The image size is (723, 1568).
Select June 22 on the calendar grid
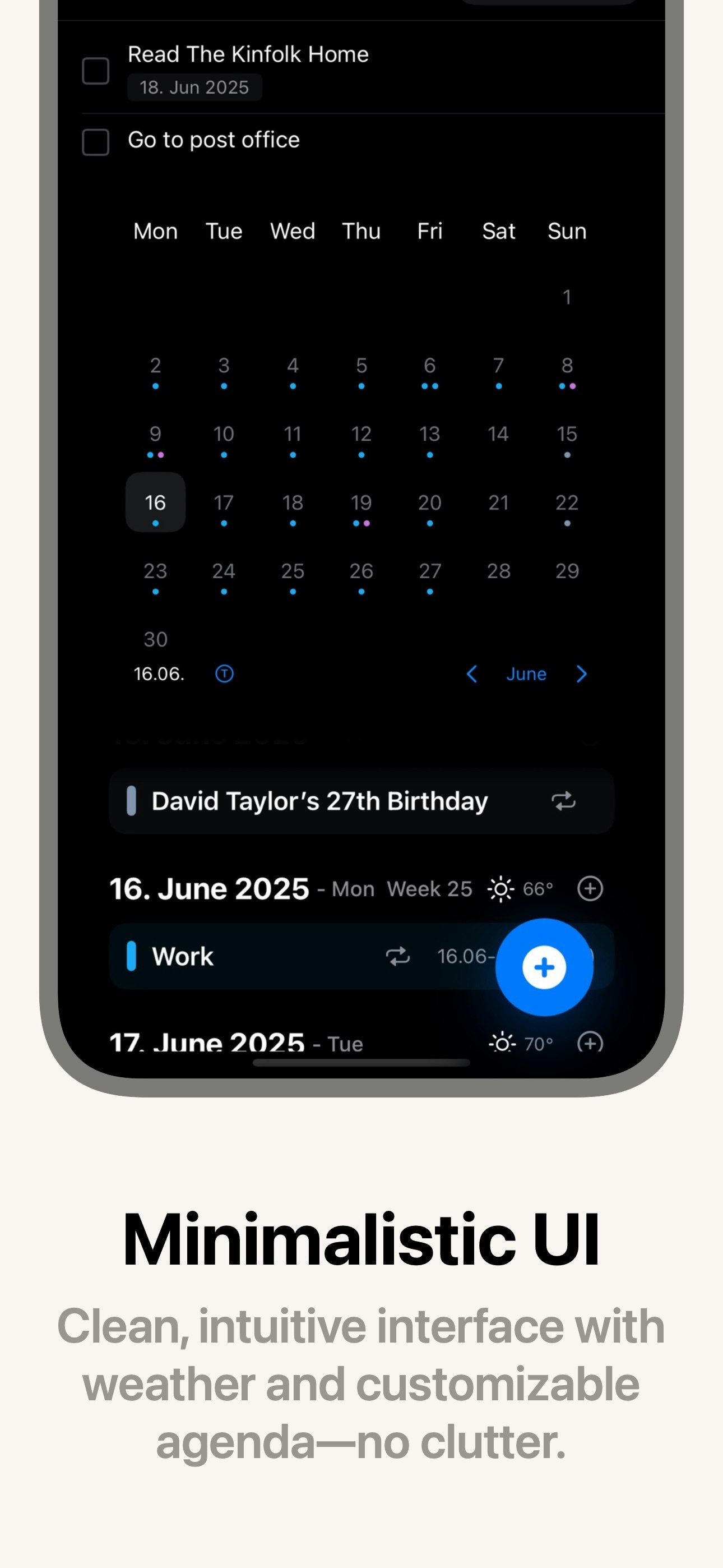click(567, 503)
